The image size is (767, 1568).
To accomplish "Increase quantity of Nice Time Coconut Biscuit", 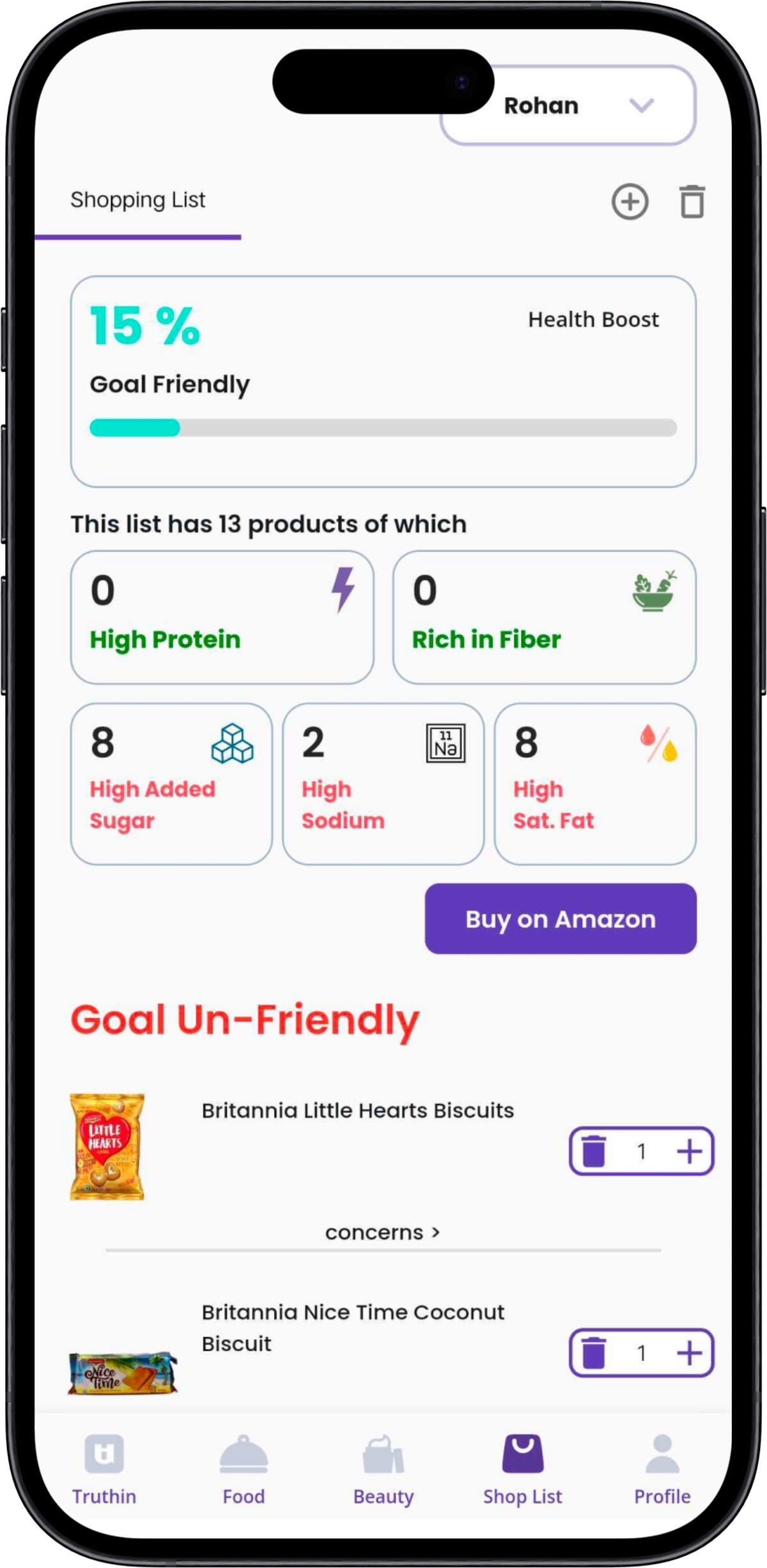I will (689, 1353).
